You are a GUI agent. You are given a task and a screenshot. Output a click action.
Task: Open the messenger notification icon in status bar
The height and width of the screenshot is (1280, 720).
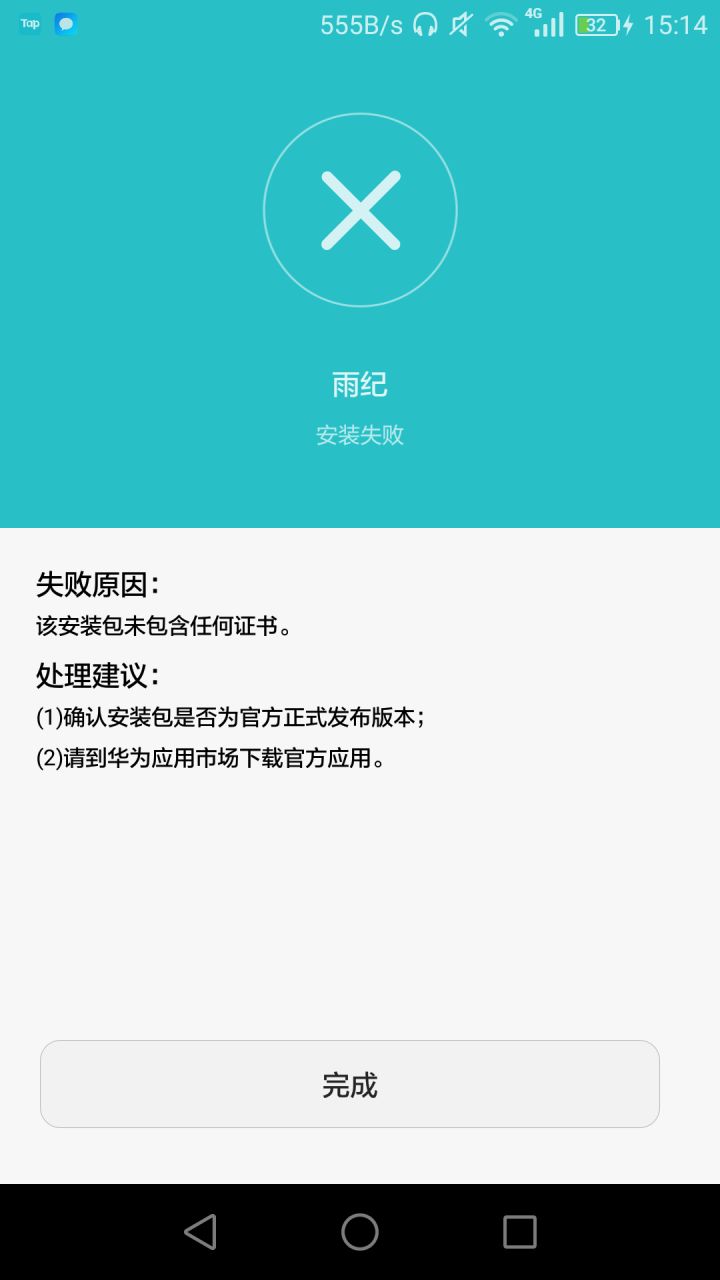click(64, 22)
